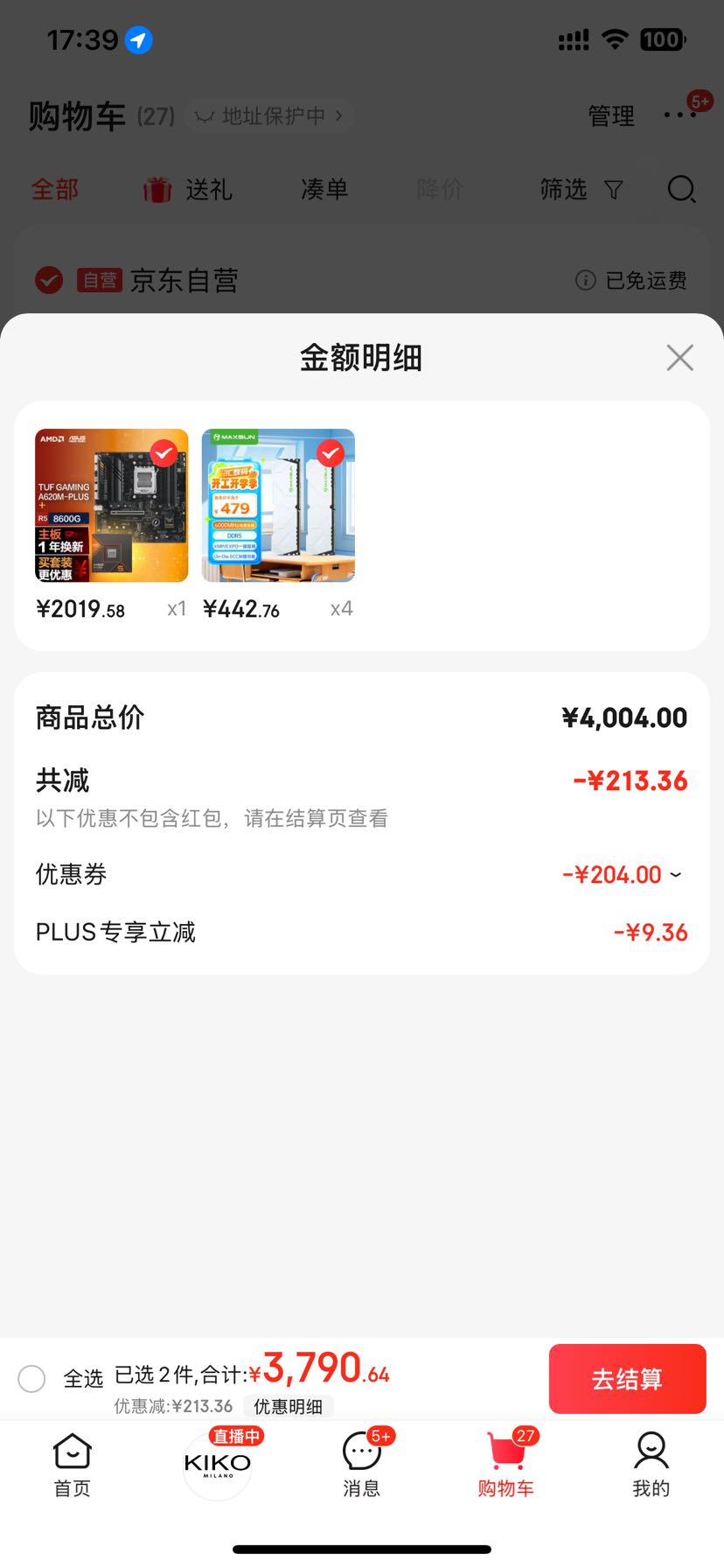Open the filter icon beside 筛选
Image resolution: width=724 pixels, height=1568 pixels.
click(x=614, y=189)
